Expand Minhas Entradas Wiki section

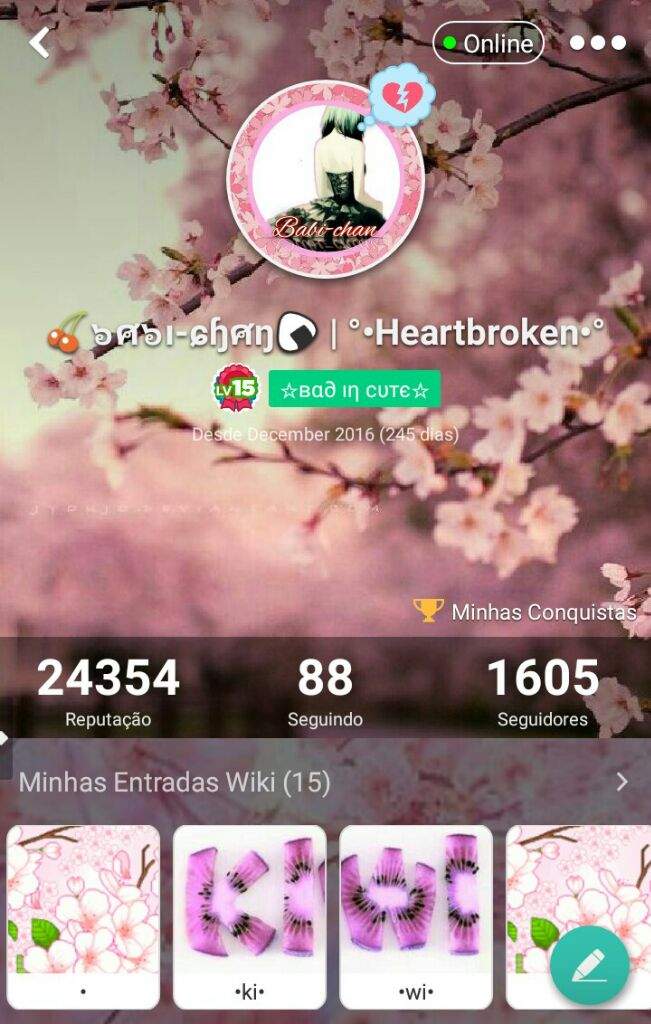coord(621,782)
